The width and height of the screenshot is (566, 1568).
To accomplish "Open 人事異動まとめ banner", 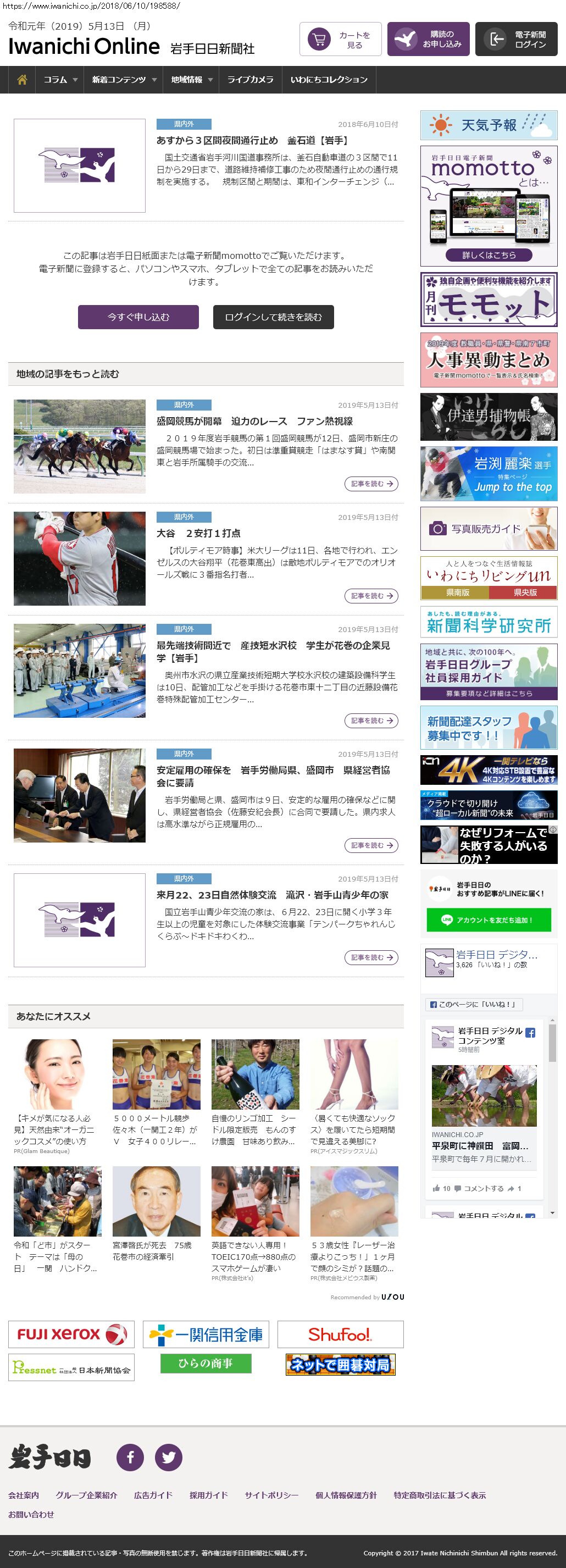I will tap(489, 360).
